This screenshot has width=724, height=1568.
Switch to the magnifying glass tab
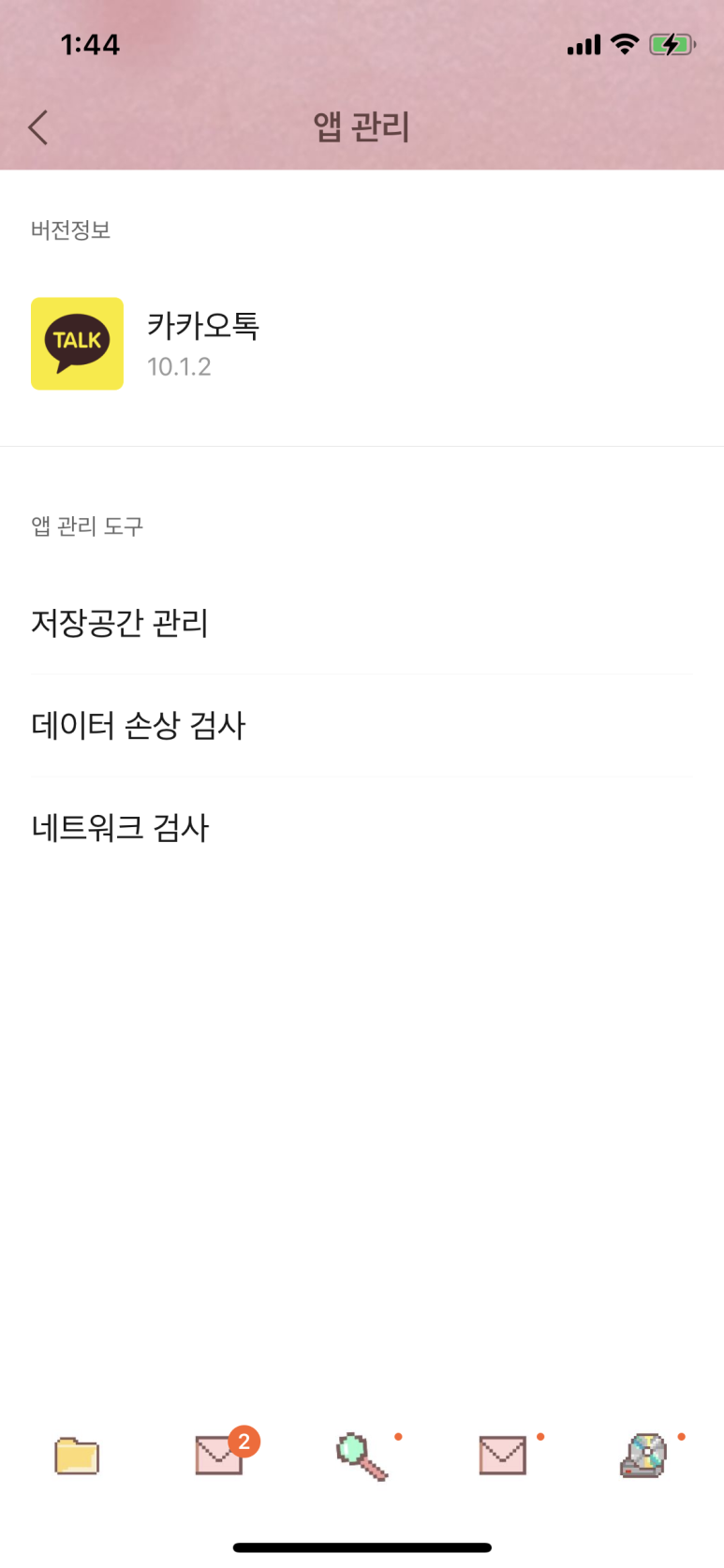coord(362,1457)
